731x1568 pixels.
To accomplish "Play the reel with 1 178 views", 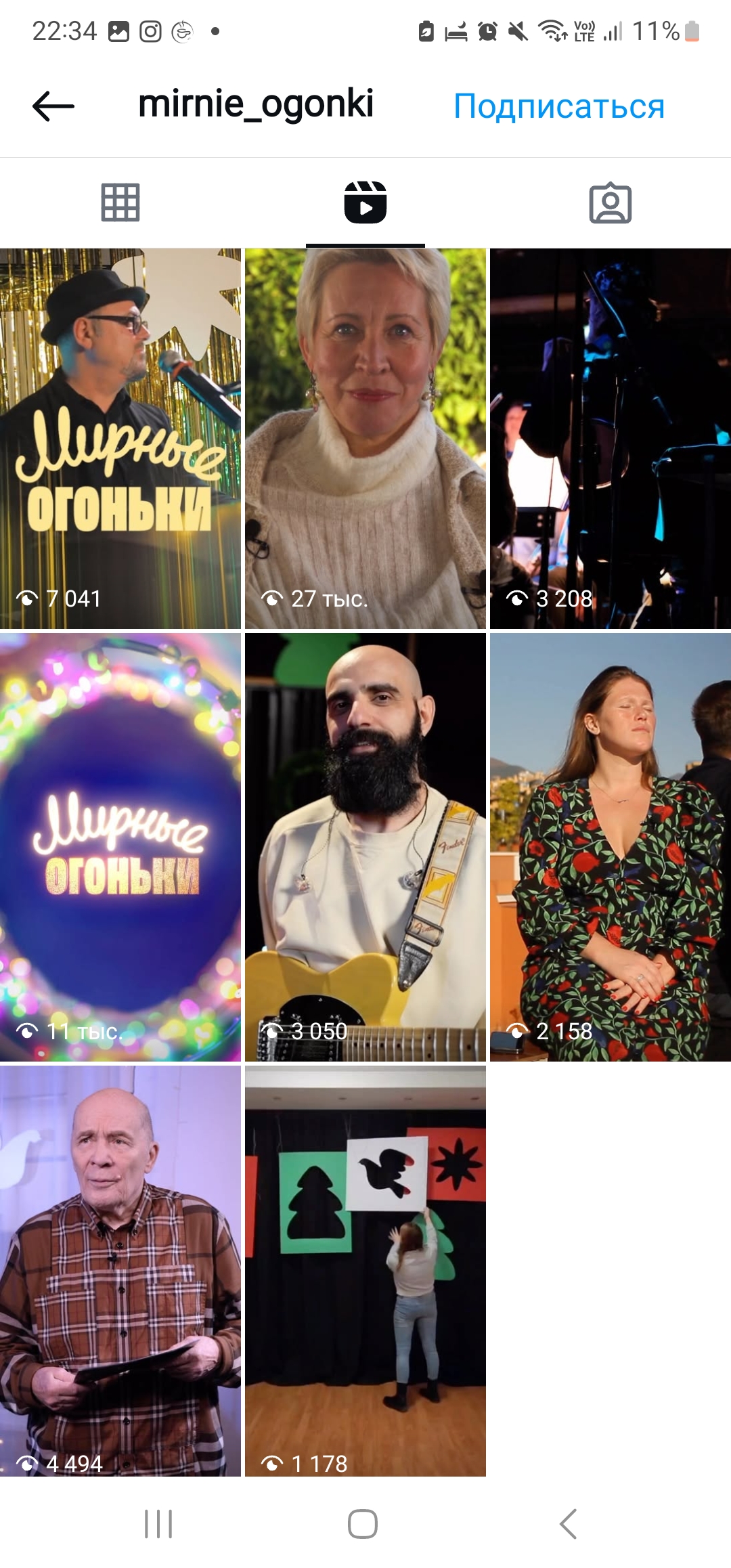I will click(365, 1271).
